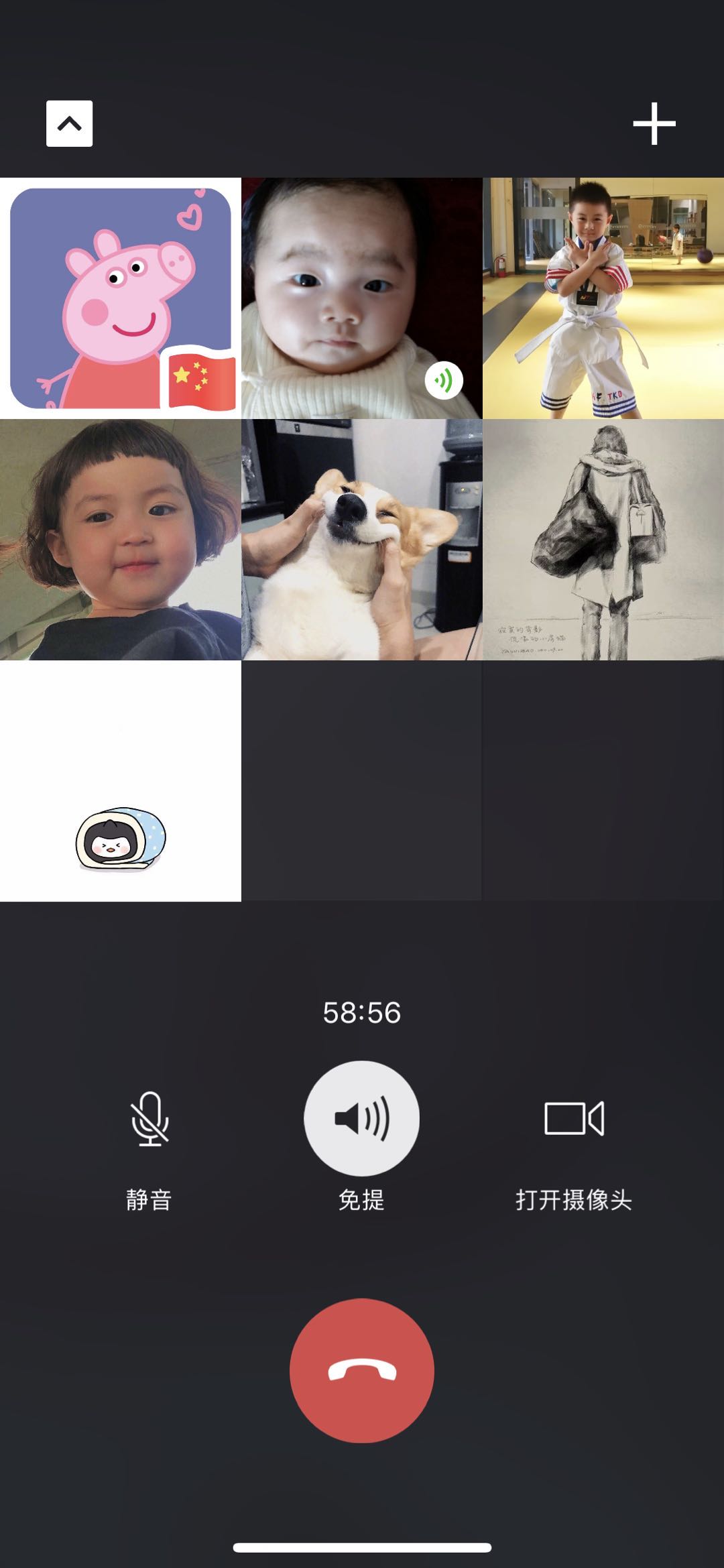
Task: Select the pencil sketch participant tile
Action: coord(603,540)
